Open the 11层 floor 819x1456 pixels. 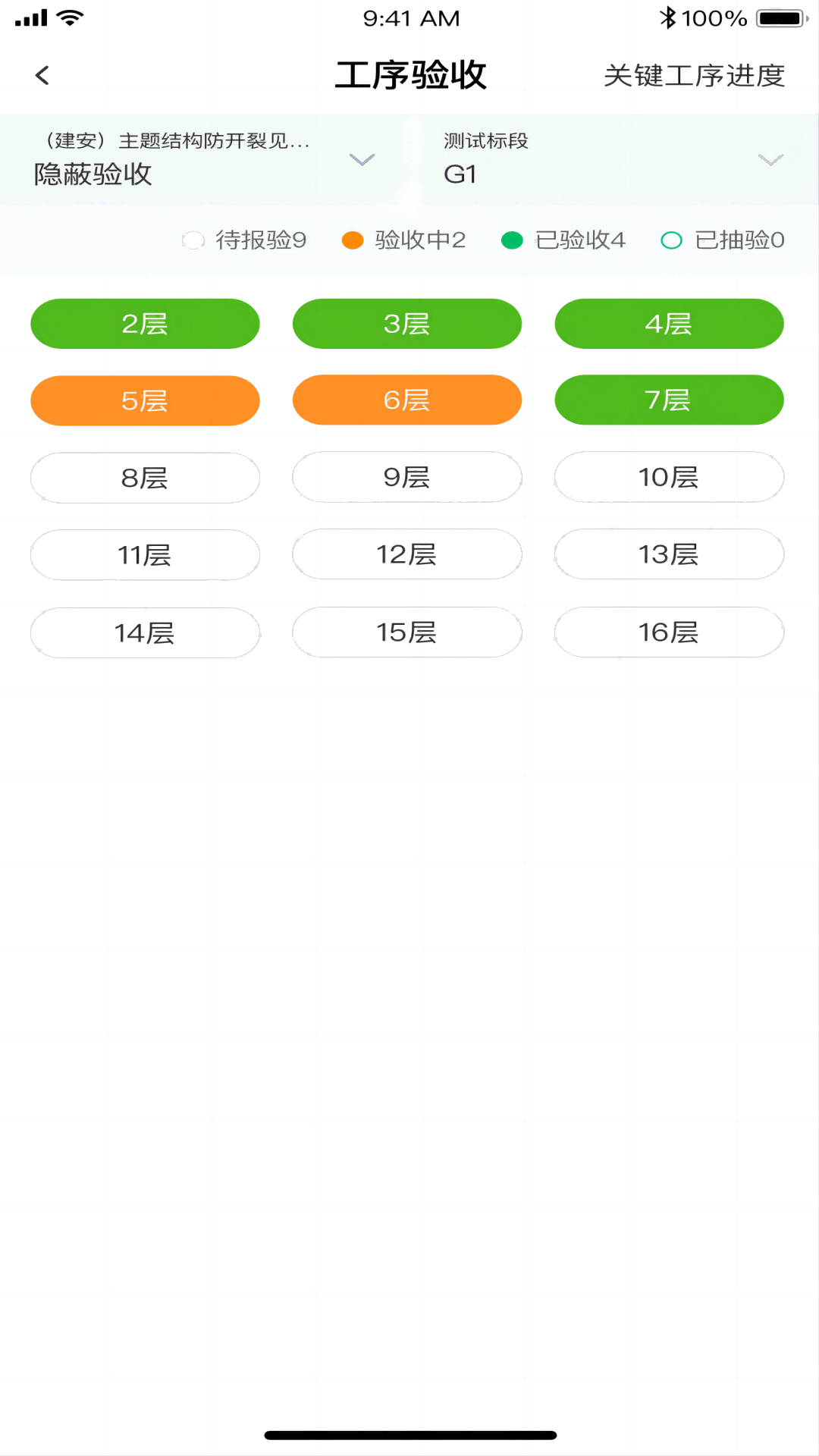tap(145, 555)
